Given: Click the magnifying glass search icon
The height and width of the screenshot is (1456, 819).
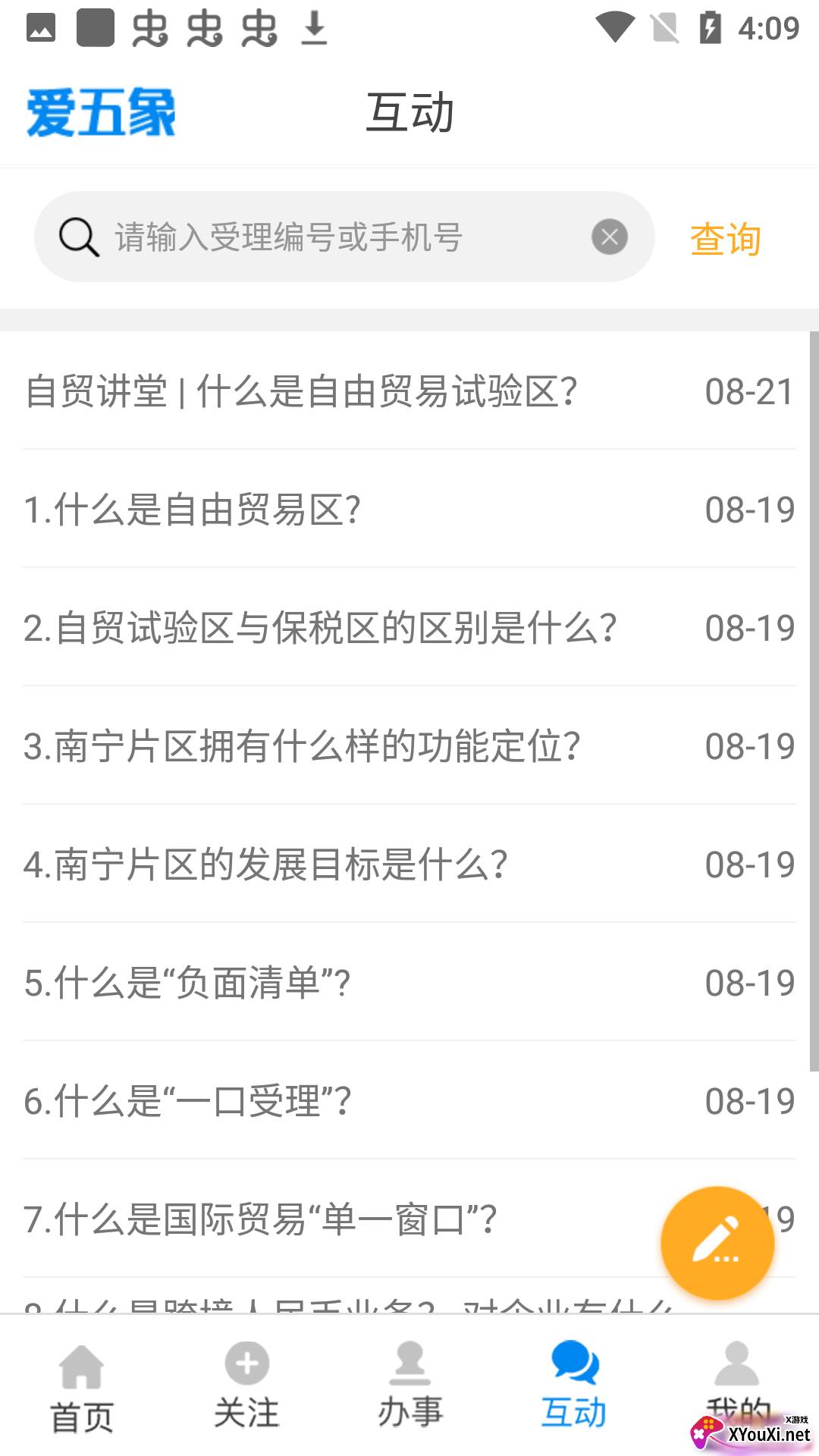Looking at the screenshot, I should pyautogui.click(x=77, y=236).
